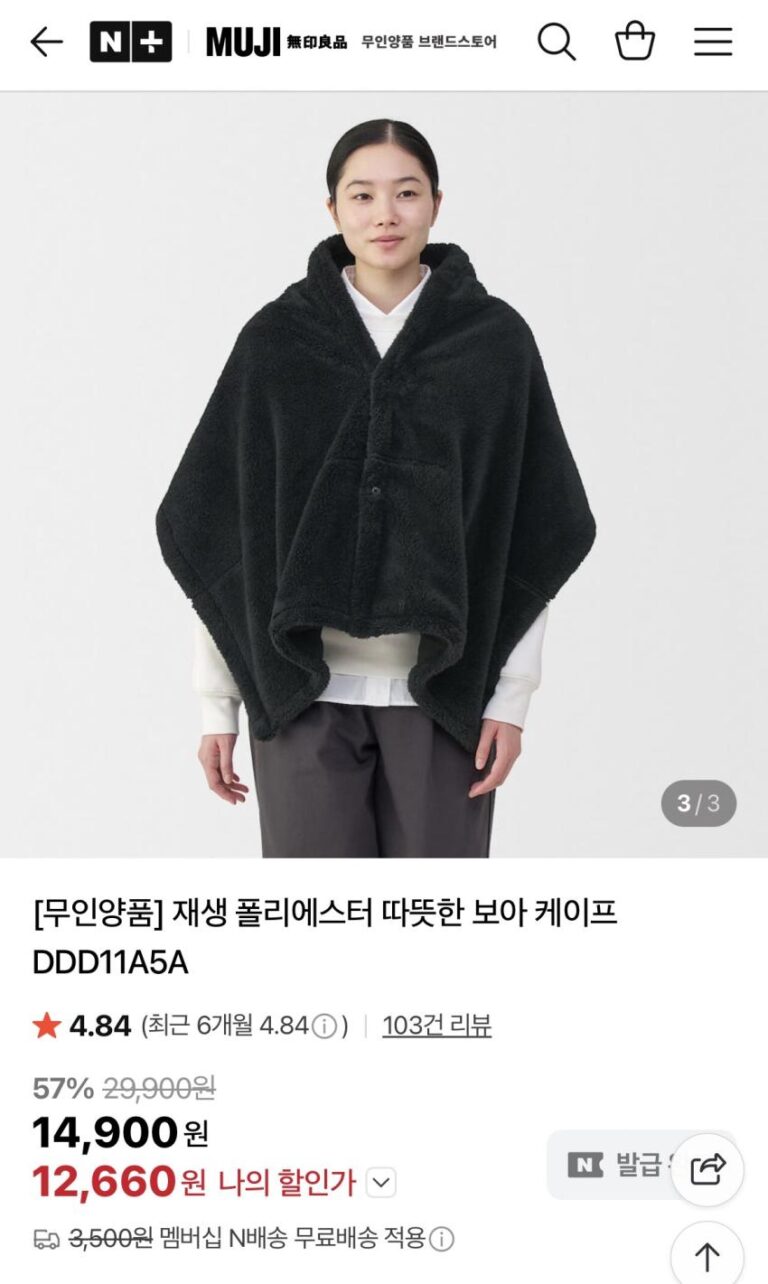Viewport: 768px width, 1284px height.
Task: Open the 103건 리뷰 link
Action: coord(437,1026)
